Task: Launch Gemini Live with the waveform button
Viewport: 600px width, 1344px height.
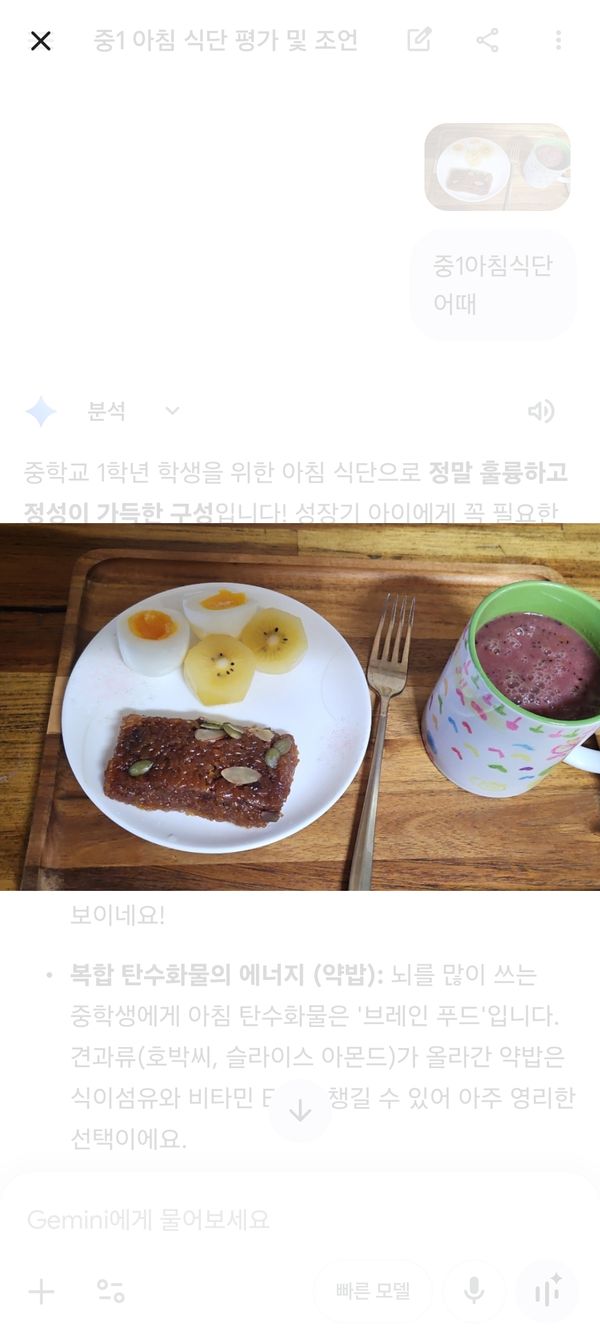Action: tap(547, 1291)
